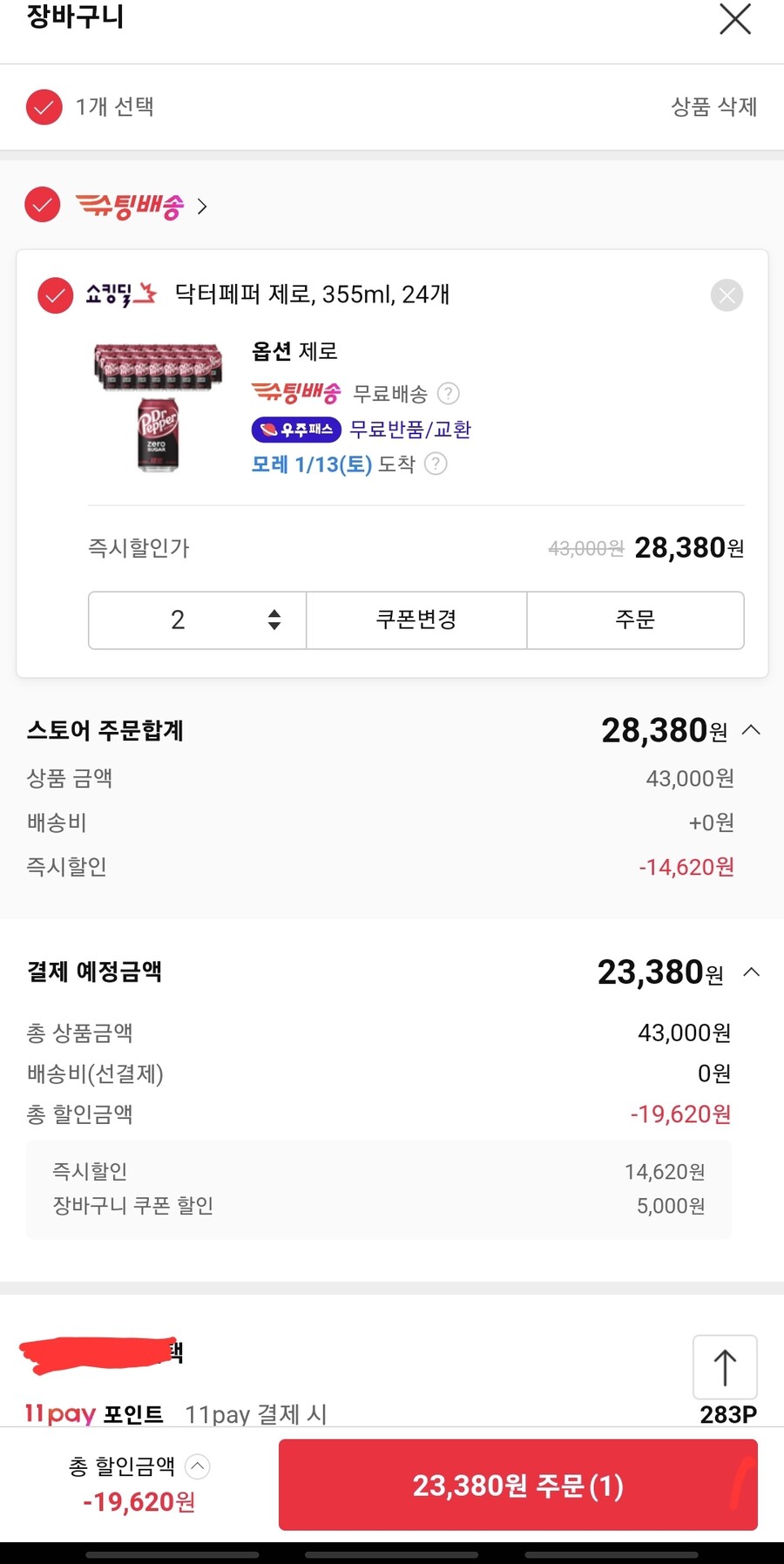
Task: Select the 우주패스 badge icon
Action: [x=295, y=430]
